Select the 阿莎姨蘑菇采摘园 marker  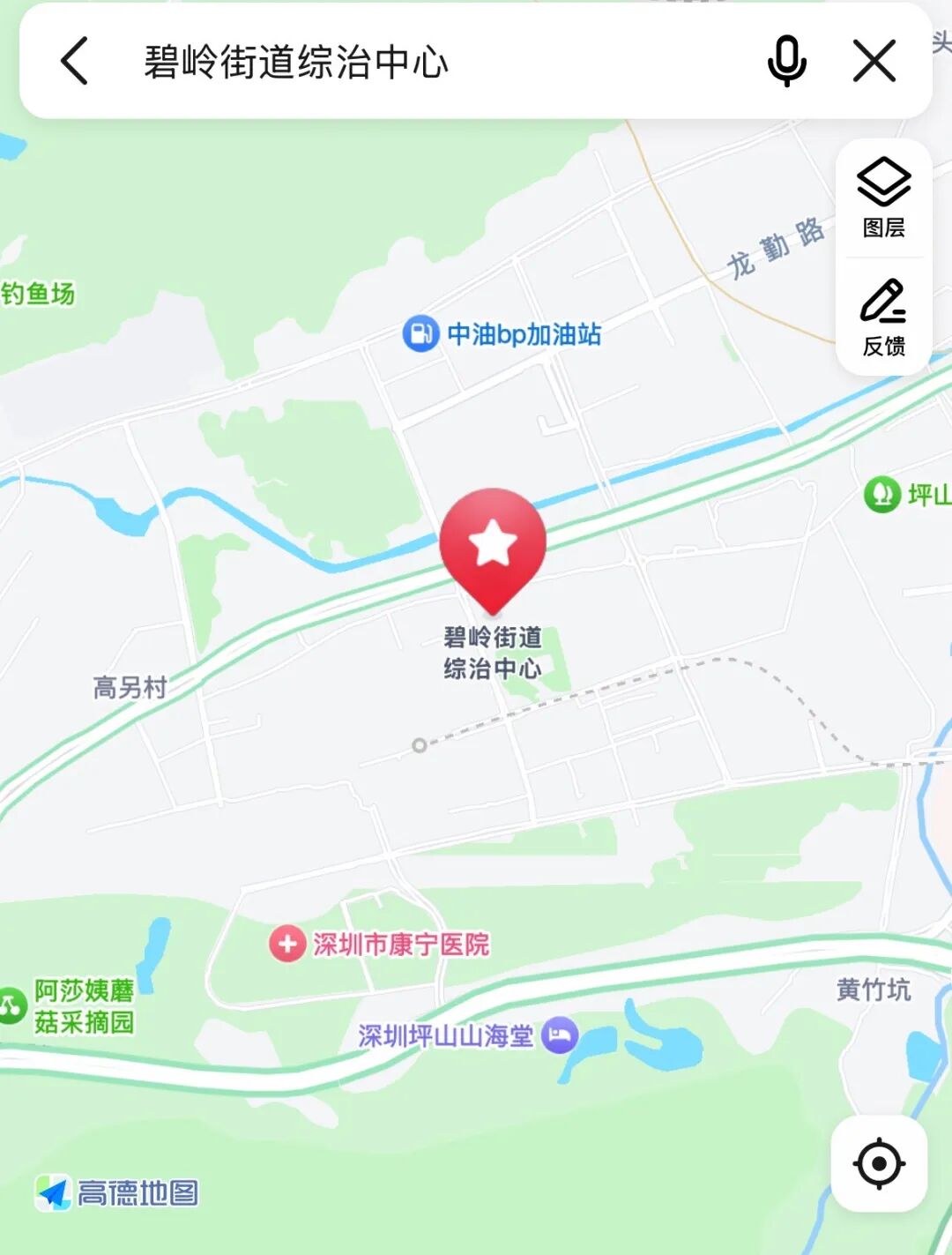tap(12, 1005)
